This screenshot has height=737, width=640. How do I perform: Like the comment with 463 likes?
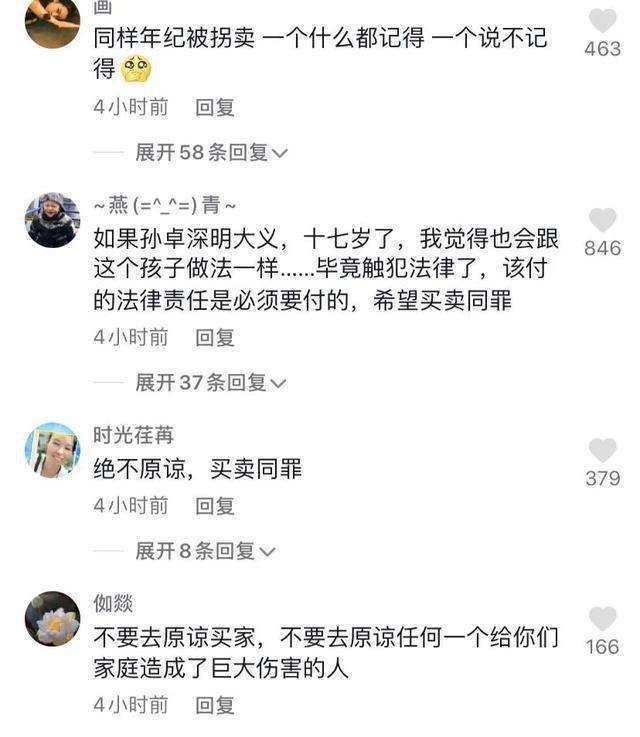[602, 21]
